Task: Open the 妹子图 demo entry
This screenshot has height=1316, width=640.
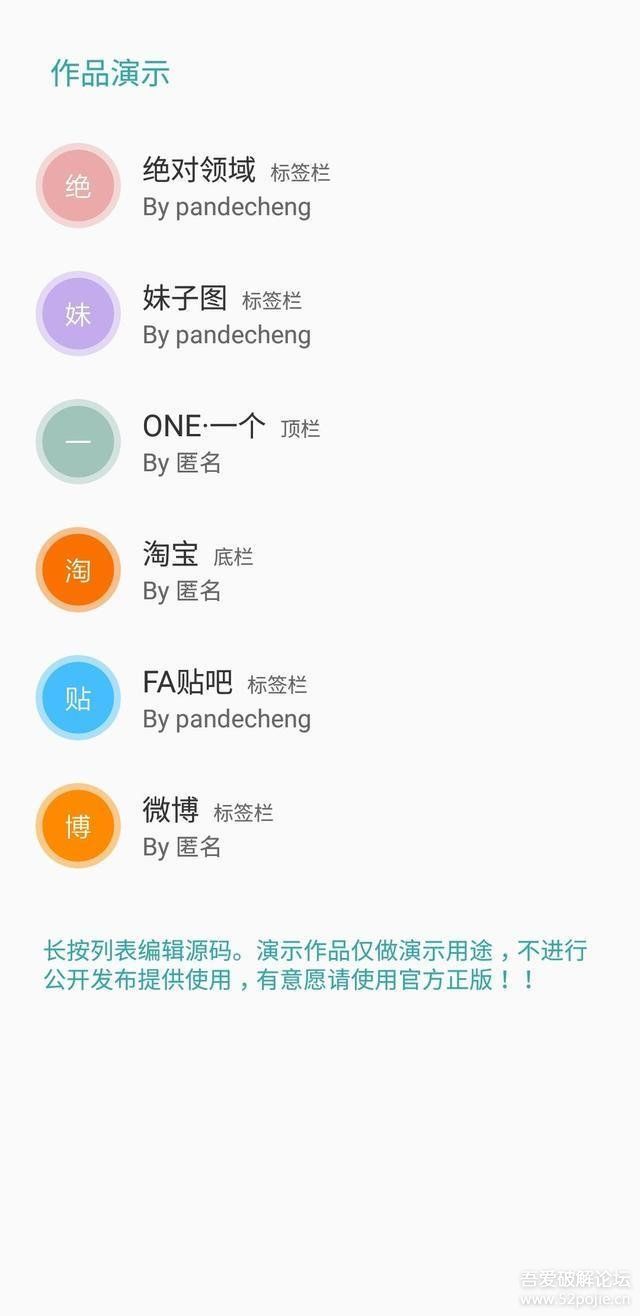Action: point(320,314)
